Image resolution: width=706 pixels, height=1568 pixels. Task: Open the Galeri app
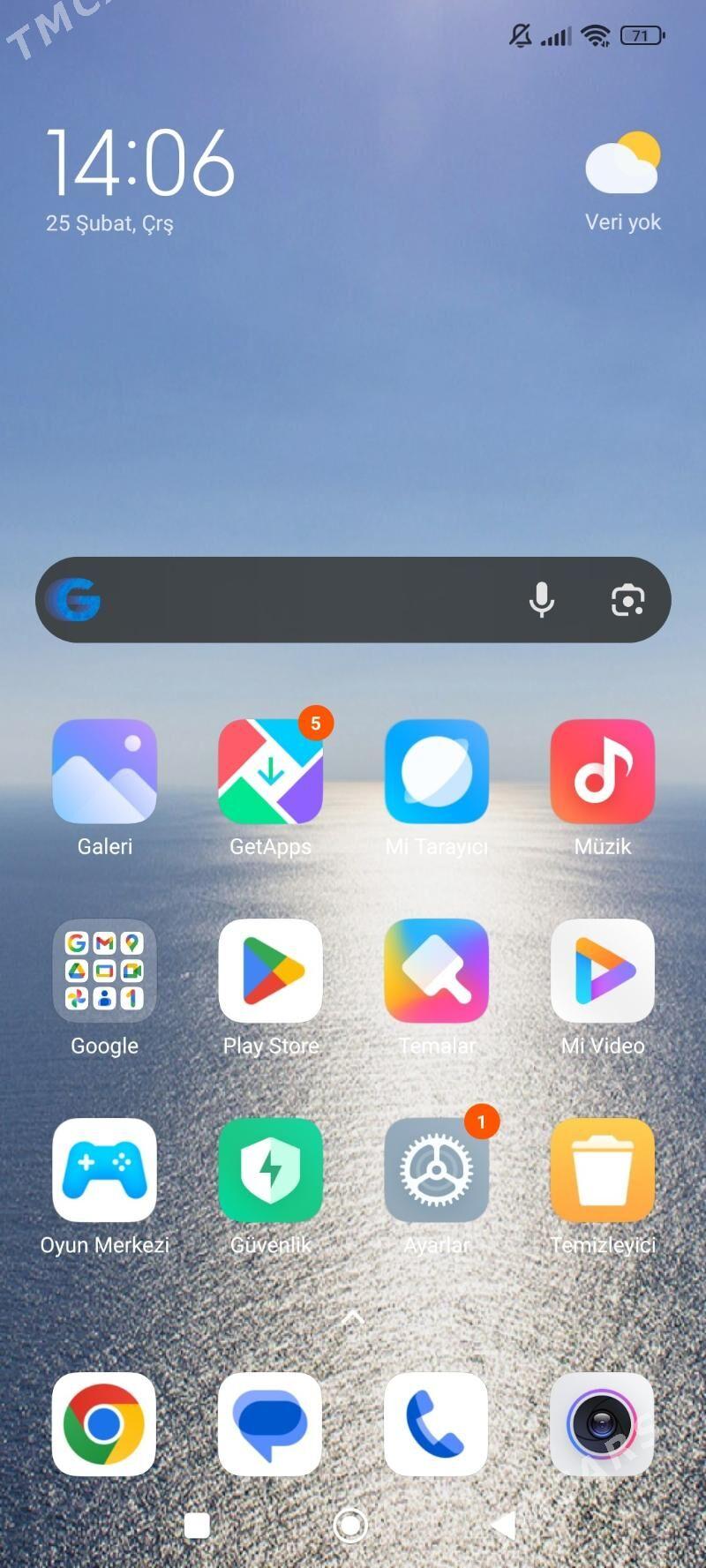tap(104, 771)
